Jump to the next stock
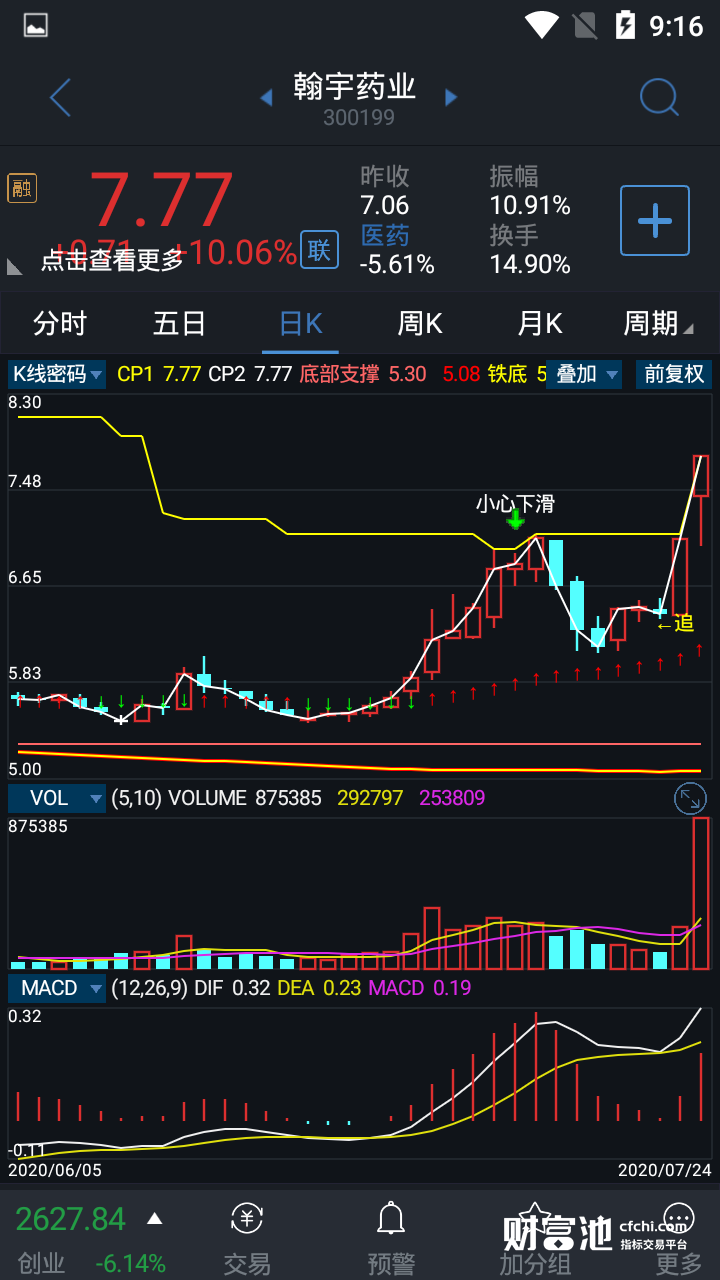This screenshot has width=720, height=1280. coord(451,97)
